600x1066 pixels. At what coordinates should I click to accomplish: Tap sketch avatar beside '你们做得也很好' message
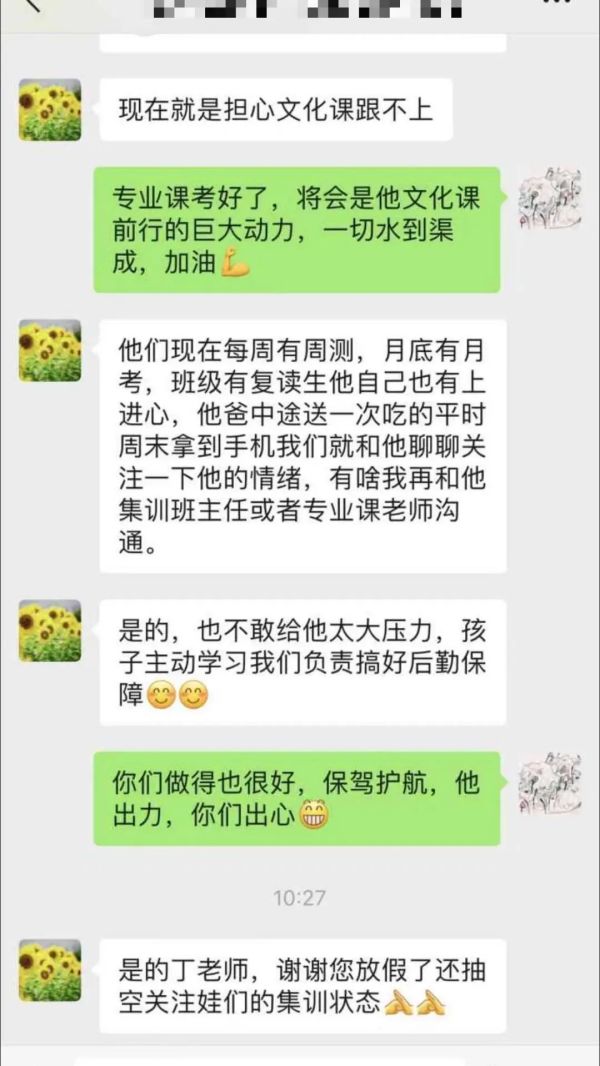pyautogui.click(x=549, y=783)
